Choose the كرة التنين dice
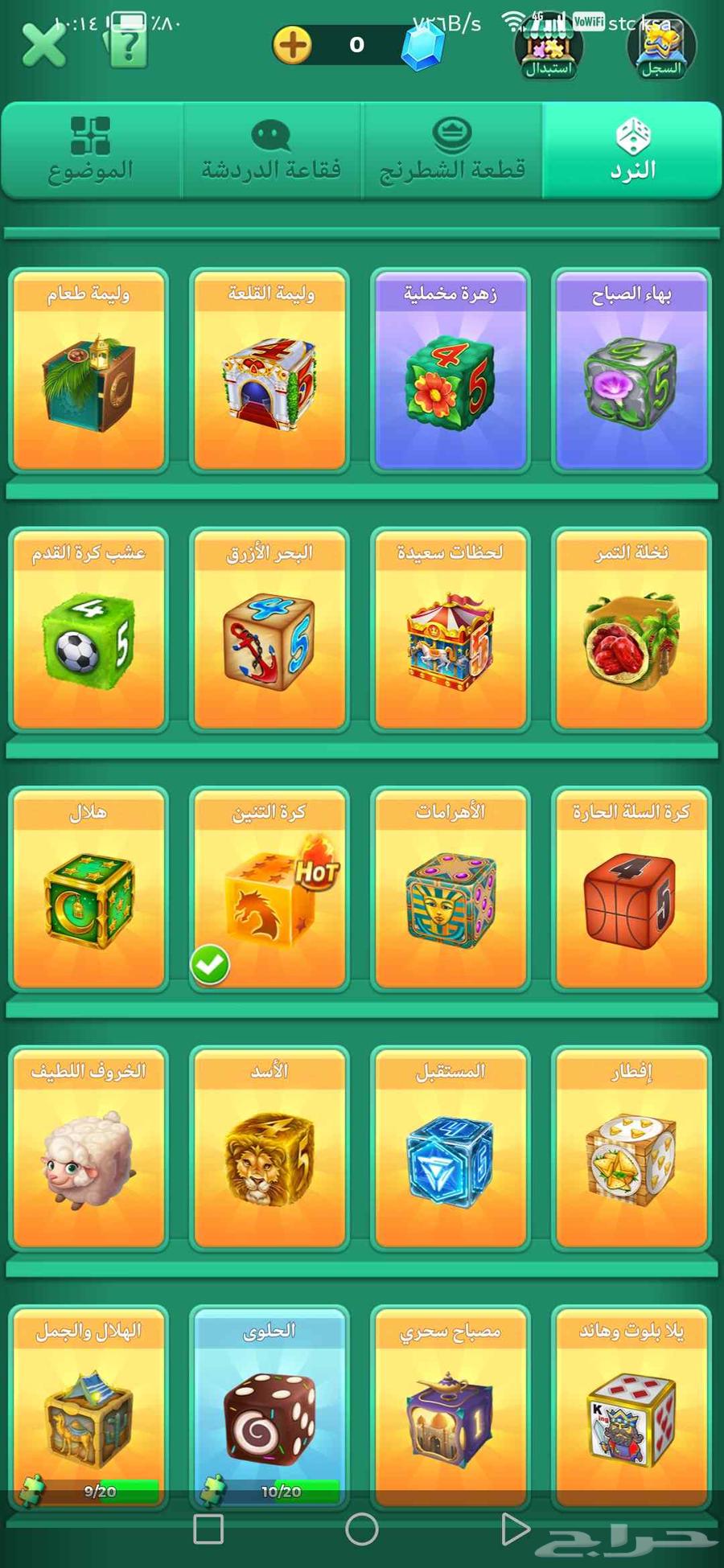The width and height of the screenshot is (724, 1568). 269,889
